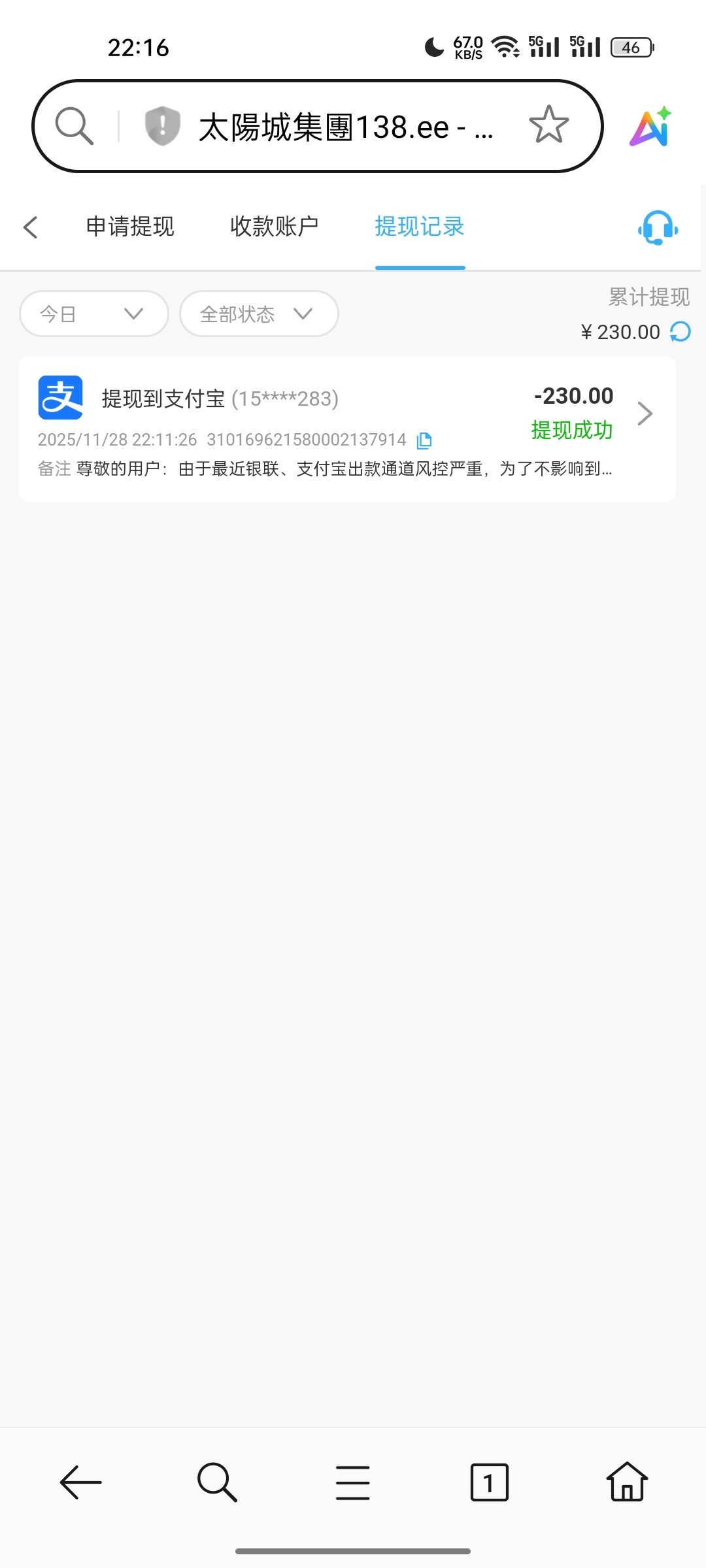The height and width of the screenshot is (1568, 706).
Task: Click the site security shield in address bar
Action: (x=161, y=125)
